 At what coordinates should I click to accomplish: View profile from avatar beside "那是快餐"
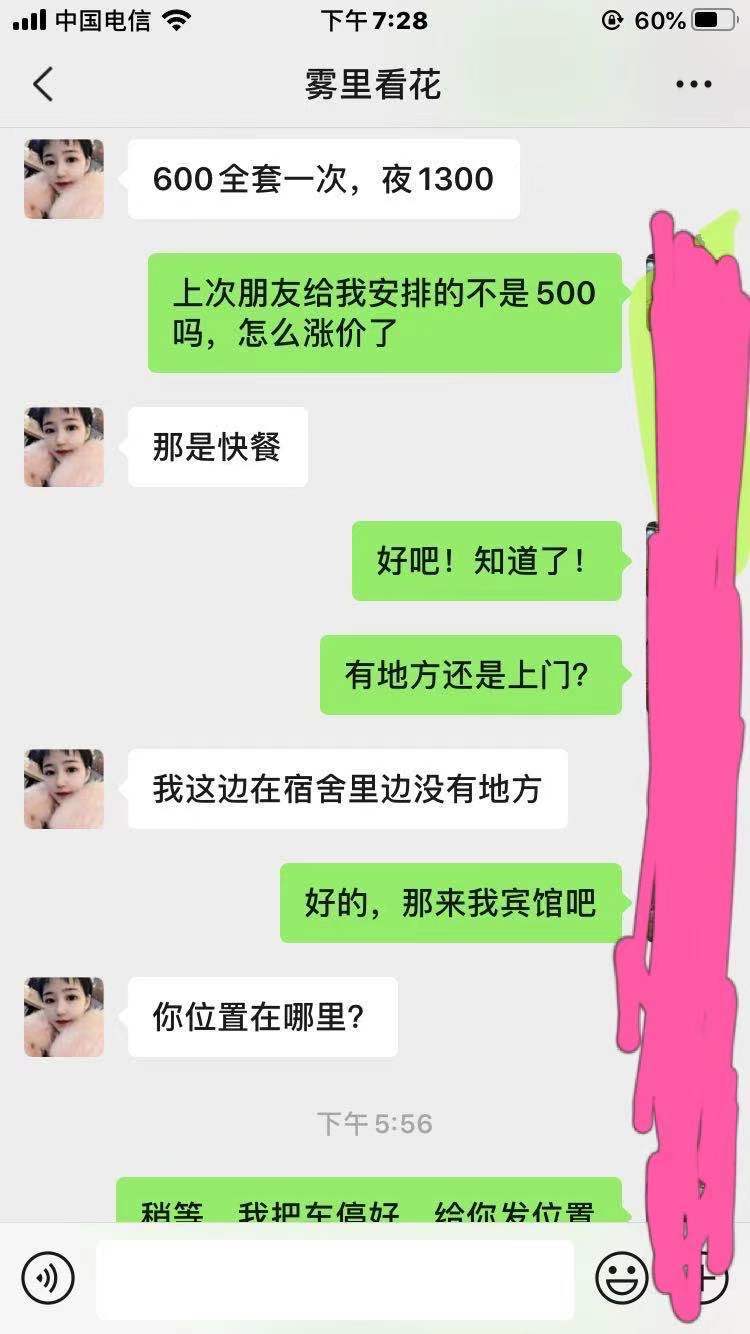tap(64, 447)
